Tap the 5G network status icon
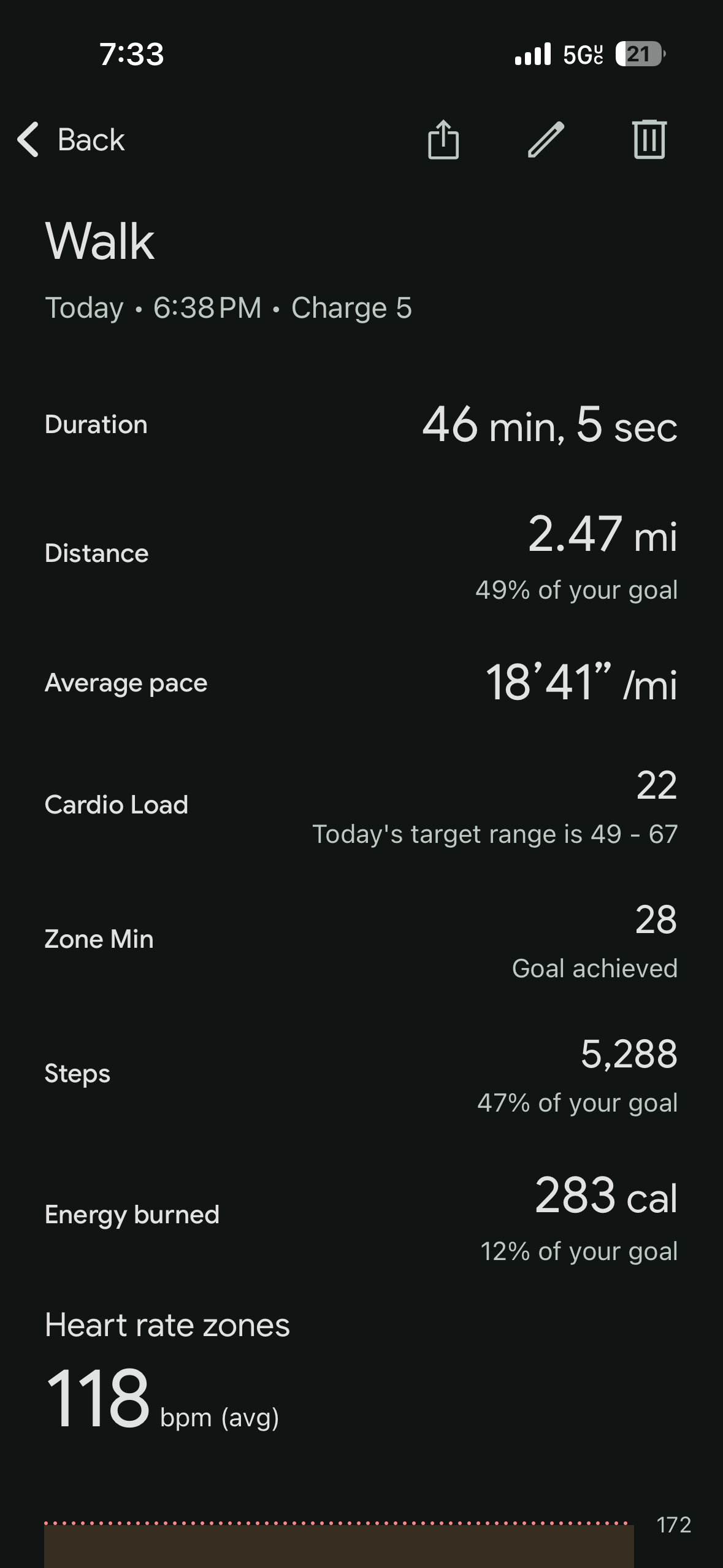Viewport: 723px width, 1568px height. pyautogui.click(x=583, y=54)
